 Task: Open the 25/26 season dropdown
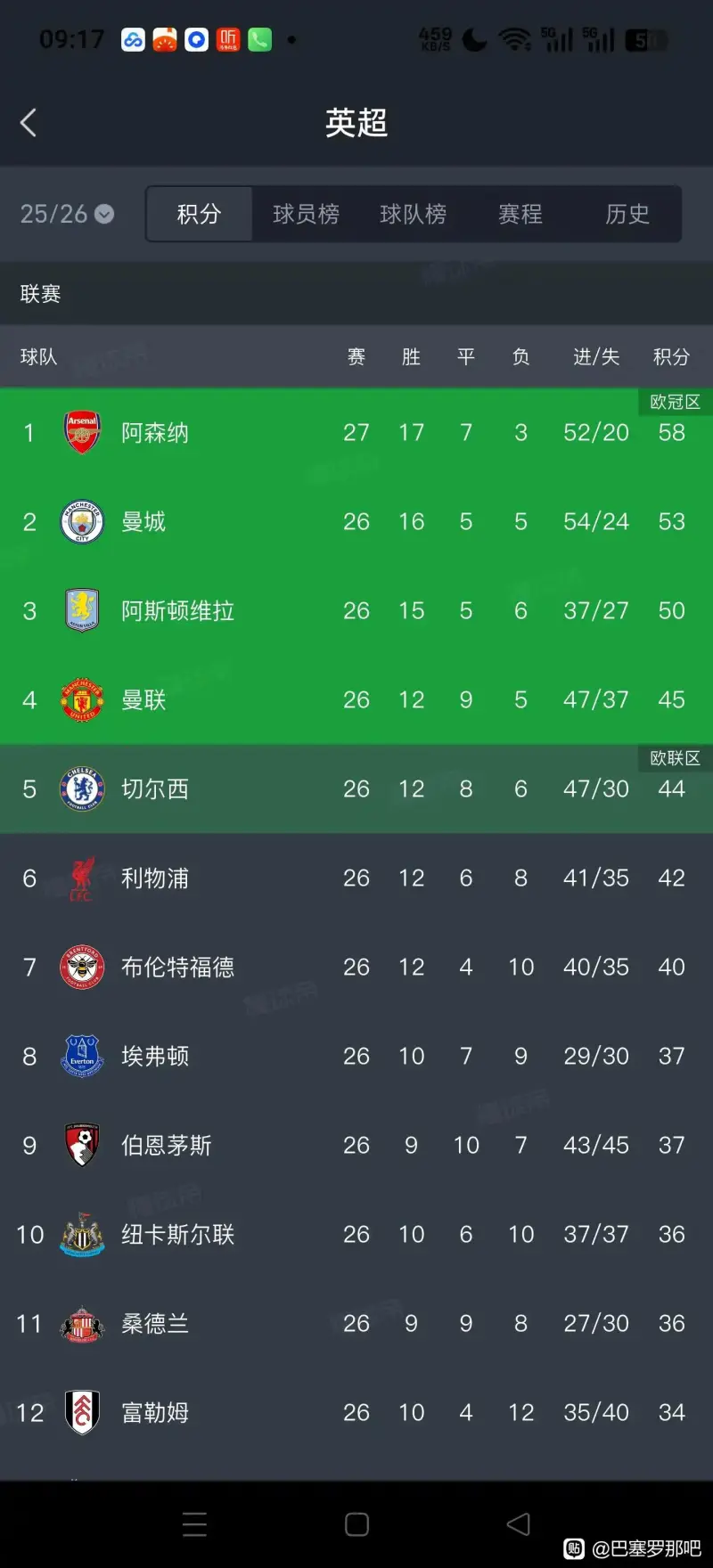(x=67, y=214)
